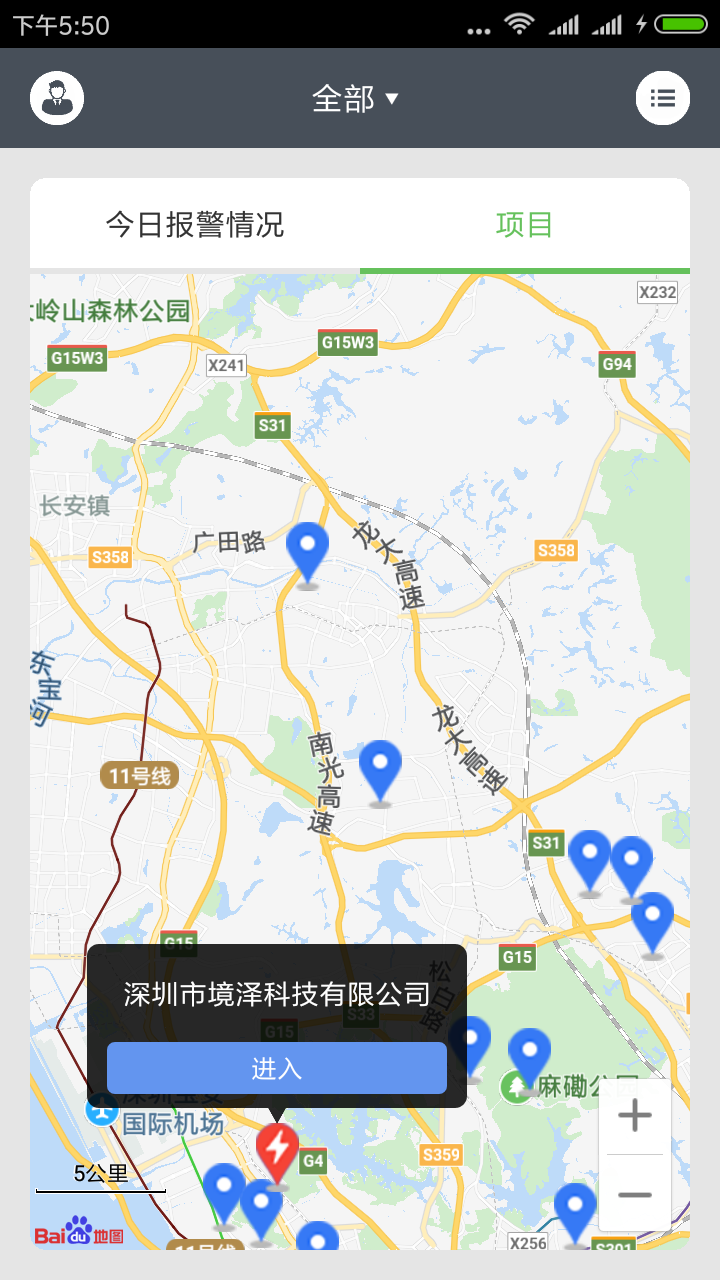Open the user avatar profile icon
The image size is (720, 1280).
click(57, 97)
